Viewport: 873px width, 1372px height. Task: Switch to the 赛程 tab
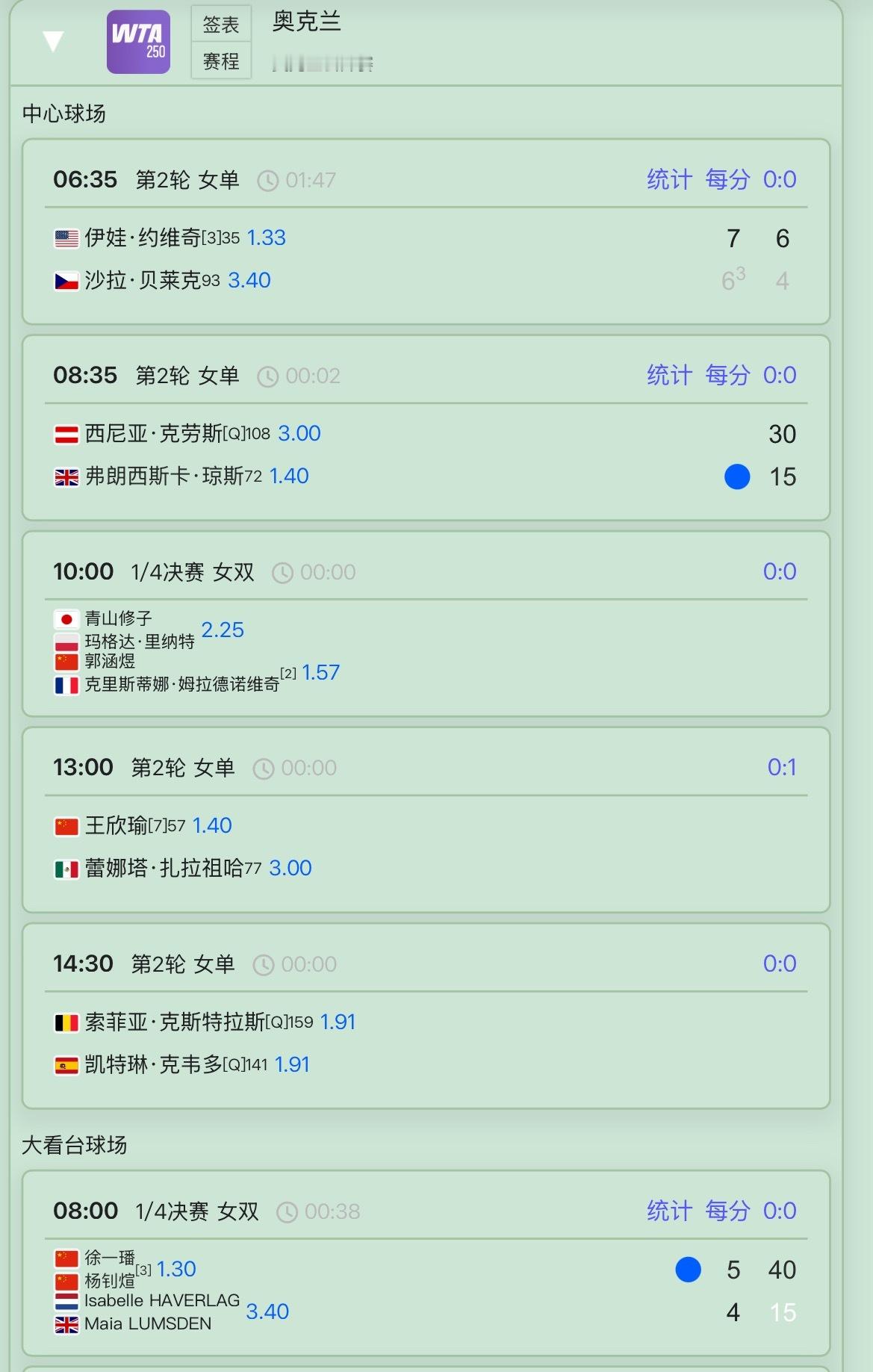click(x=220, y=61)
